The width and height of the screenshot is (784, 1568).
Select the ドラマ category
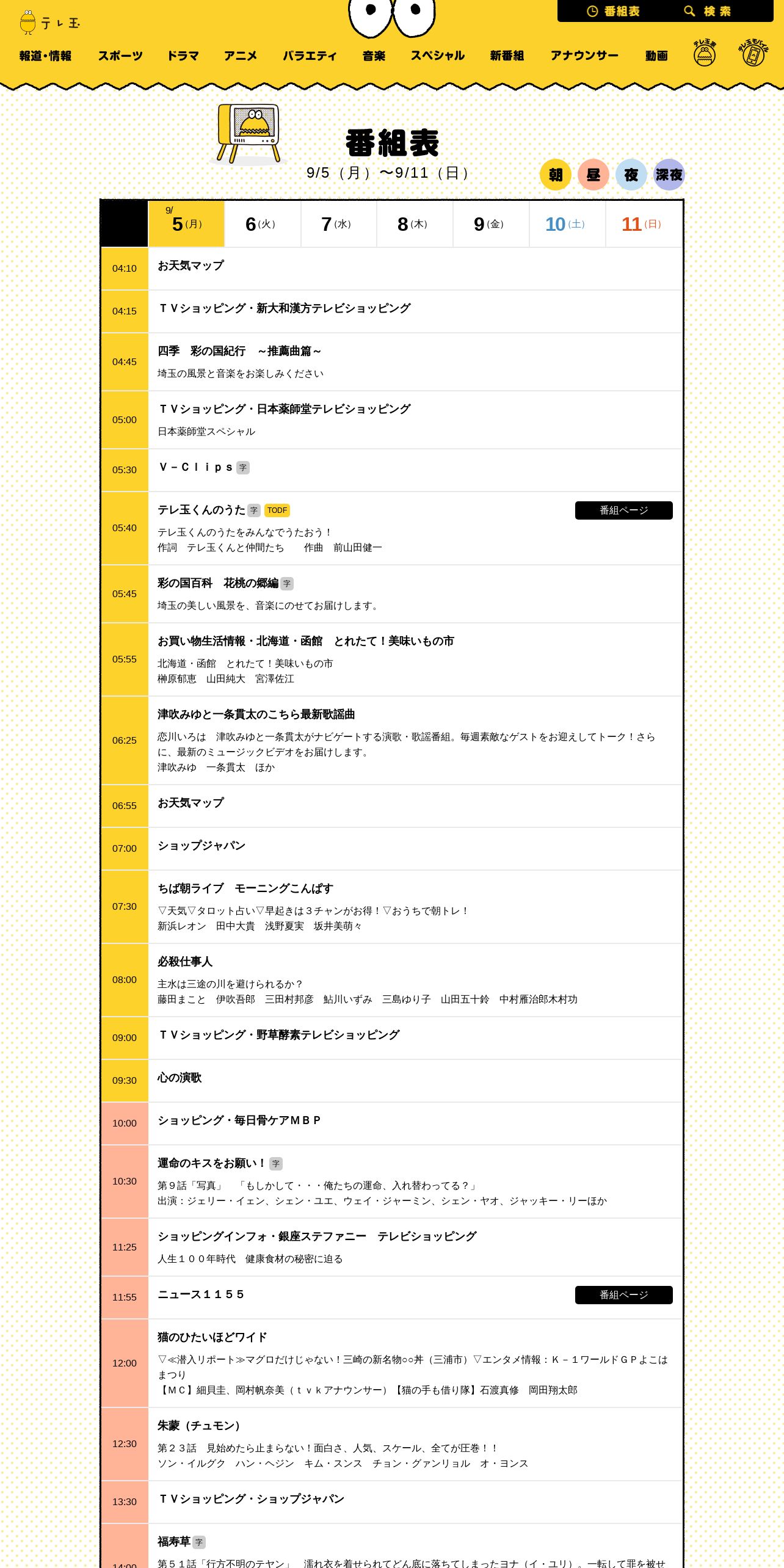183,56
